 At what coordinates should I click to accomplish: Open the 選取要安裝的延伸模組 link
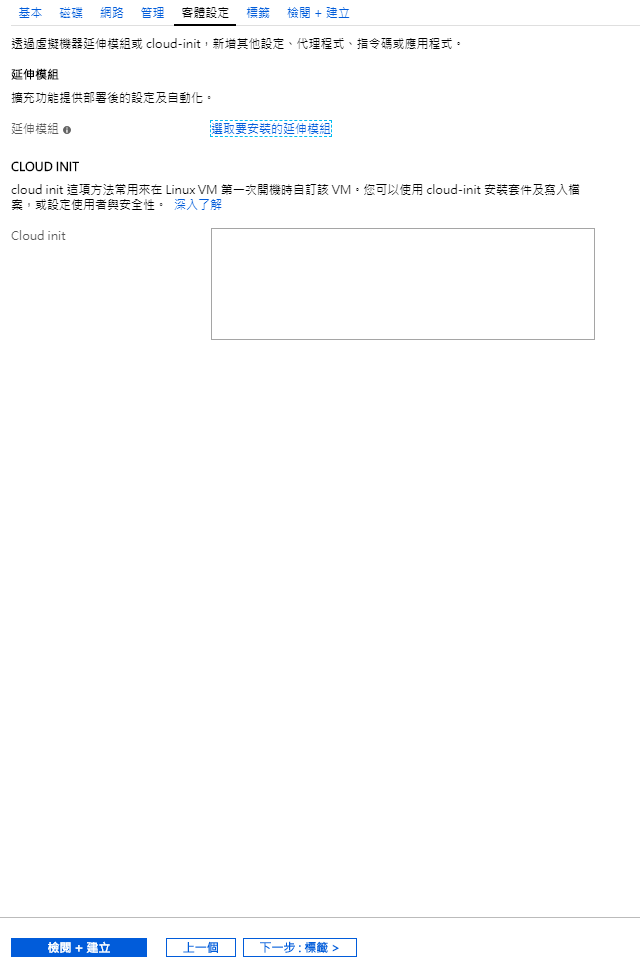tap(271, 128)
